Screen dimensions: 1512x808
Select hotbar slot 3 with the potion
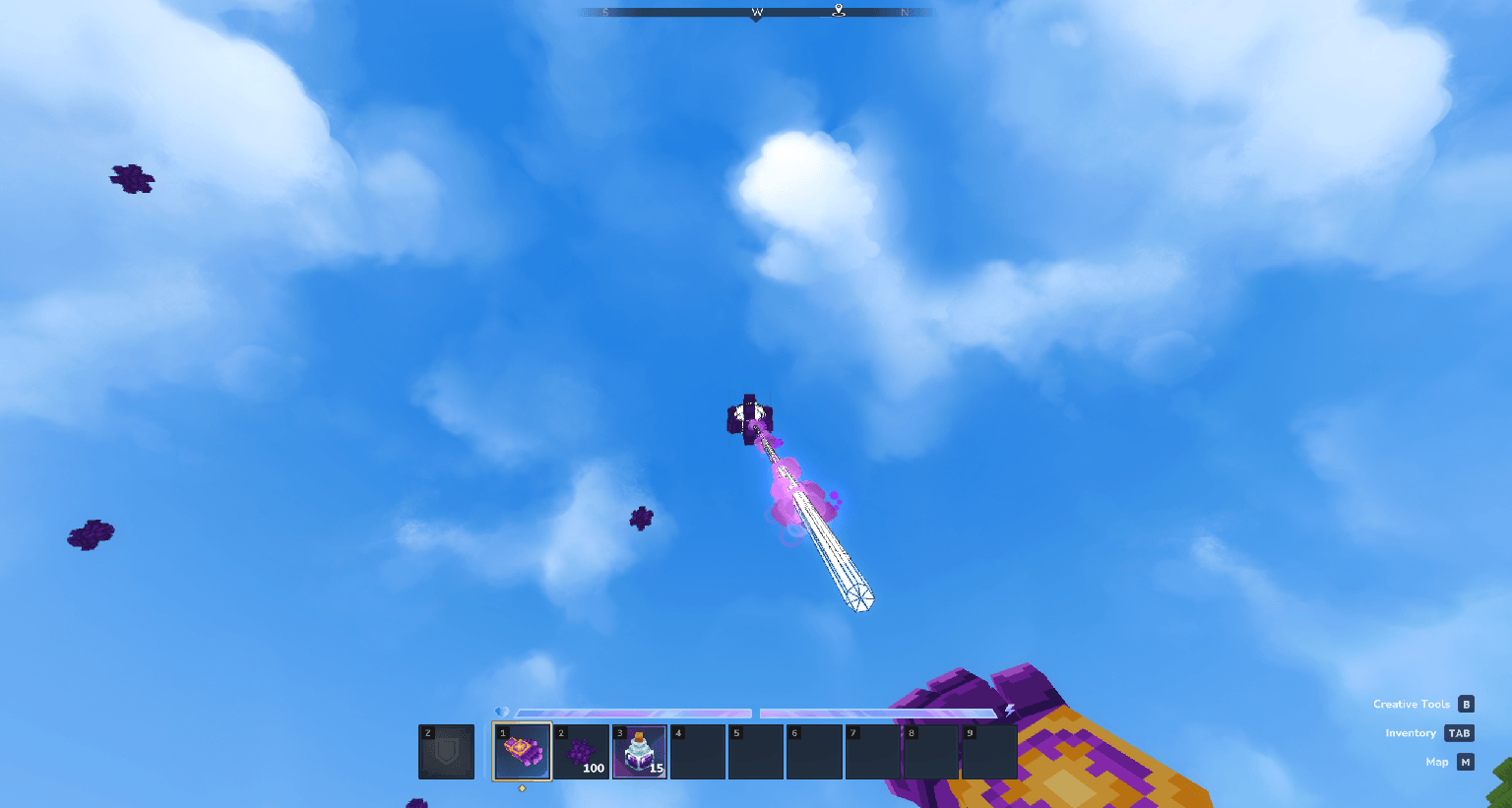(640, 752)
